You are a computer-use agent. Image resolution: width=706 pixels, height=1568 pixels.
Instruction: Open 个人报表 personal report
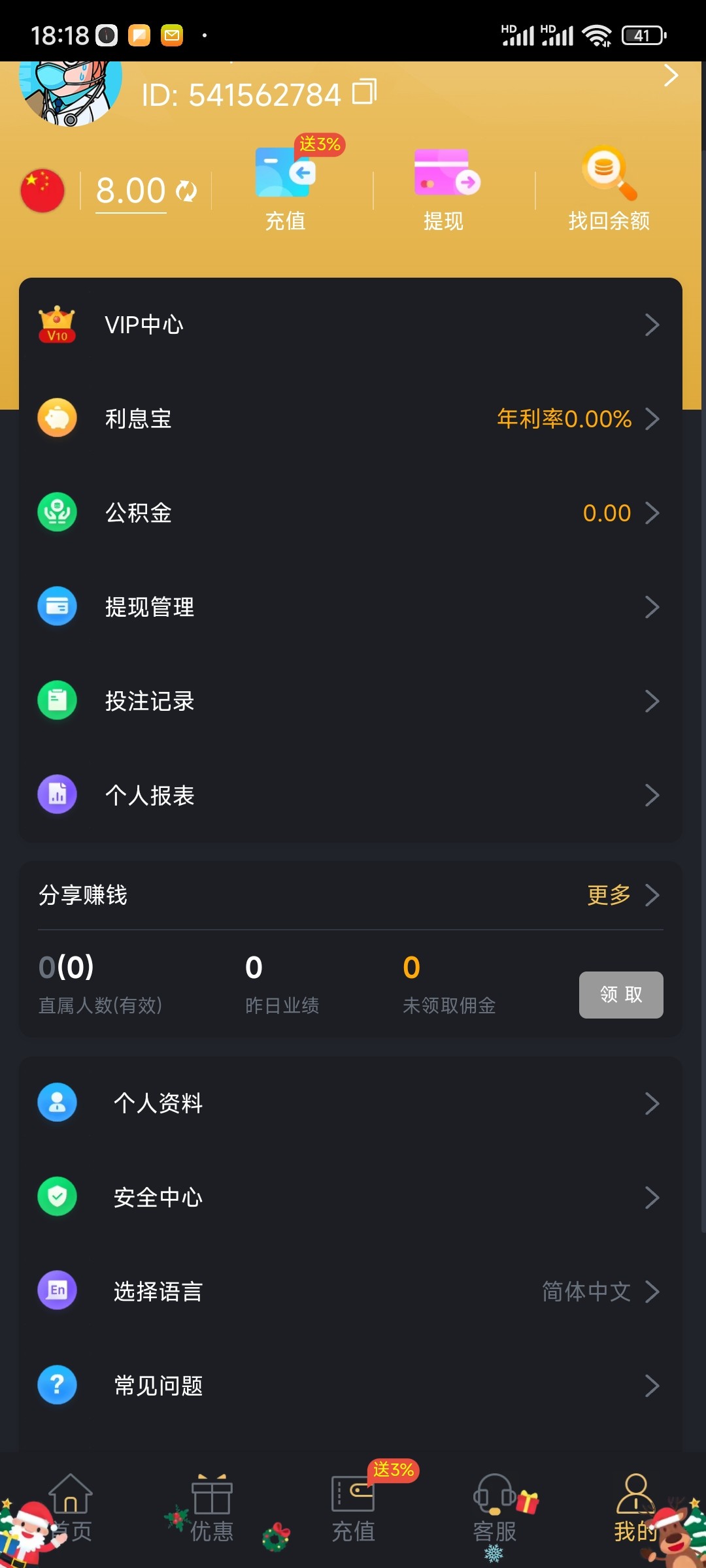click(x=350, y=795)
